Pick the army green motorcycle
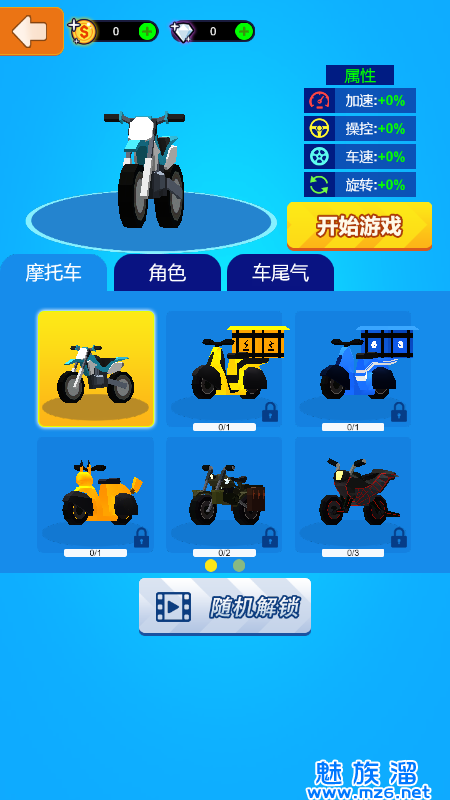This screenshot has width=450, height=800. (x=224, y=494)
